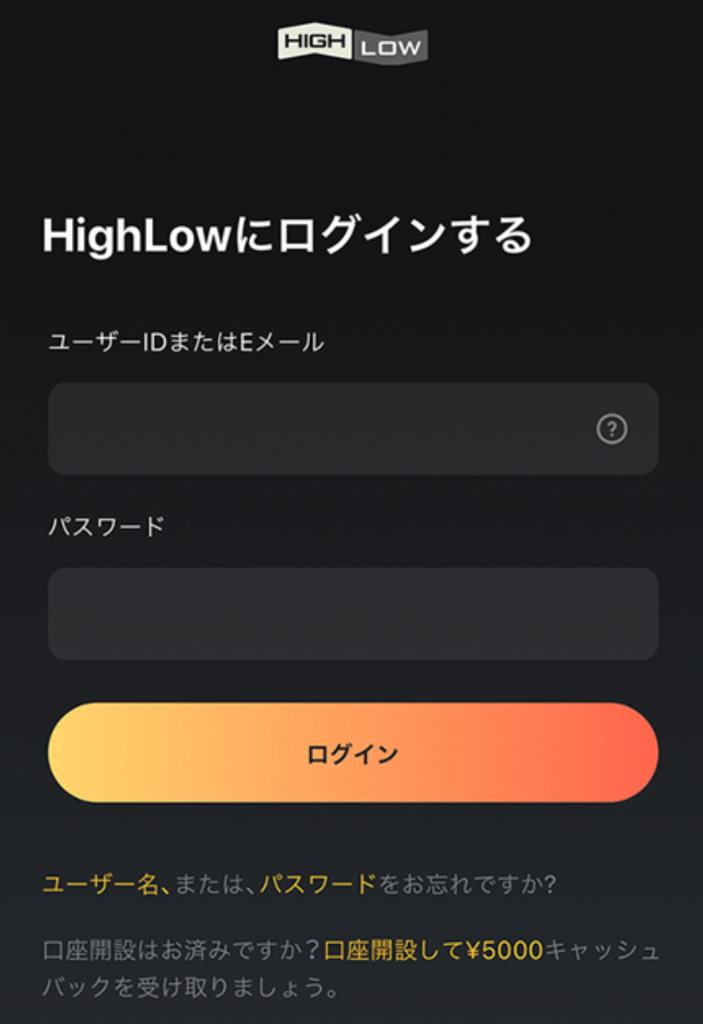Follow the 口座開設して¥5000 link

point(432,949)
